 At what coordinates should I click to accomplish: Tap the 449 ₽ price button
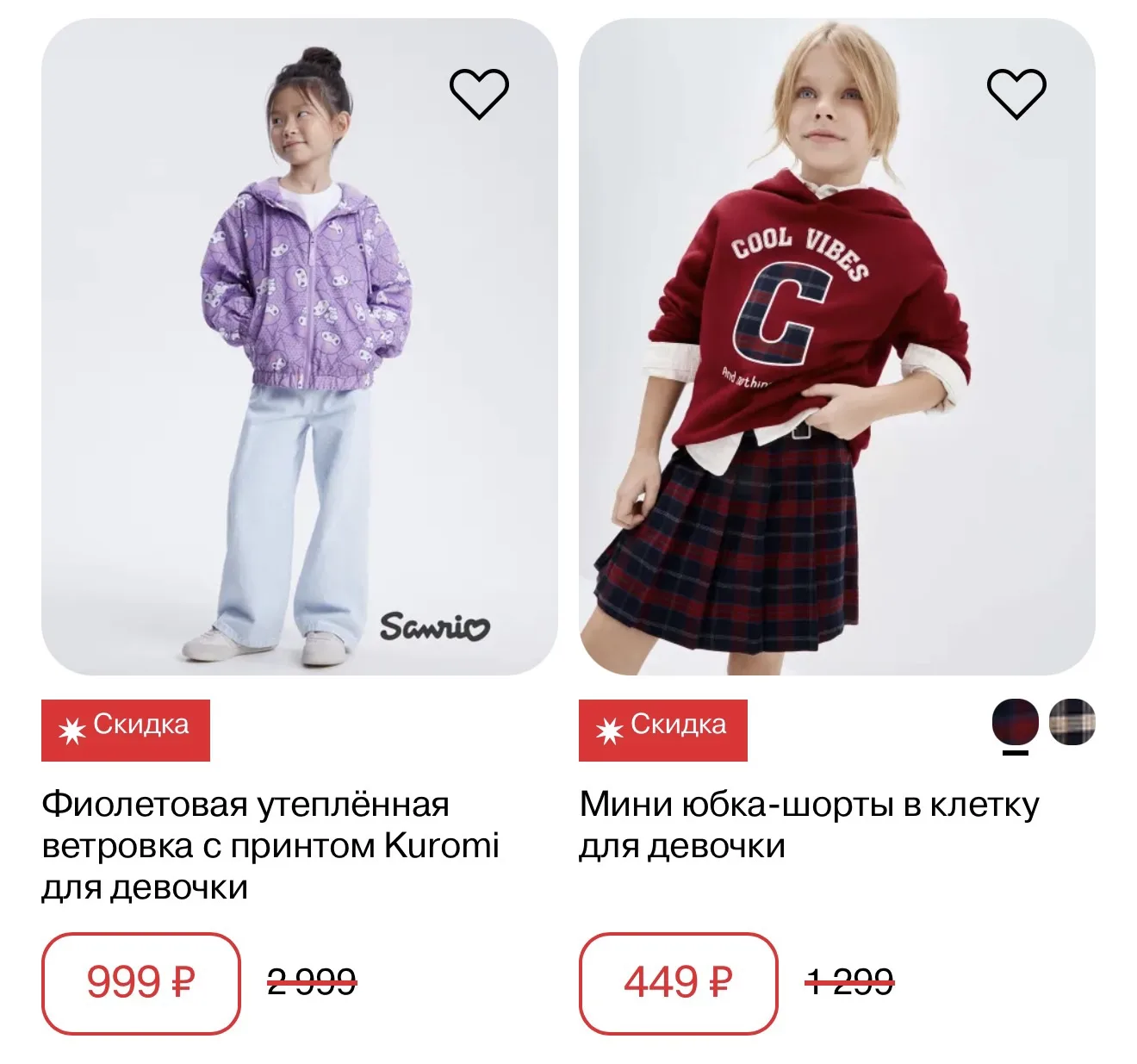678,983
